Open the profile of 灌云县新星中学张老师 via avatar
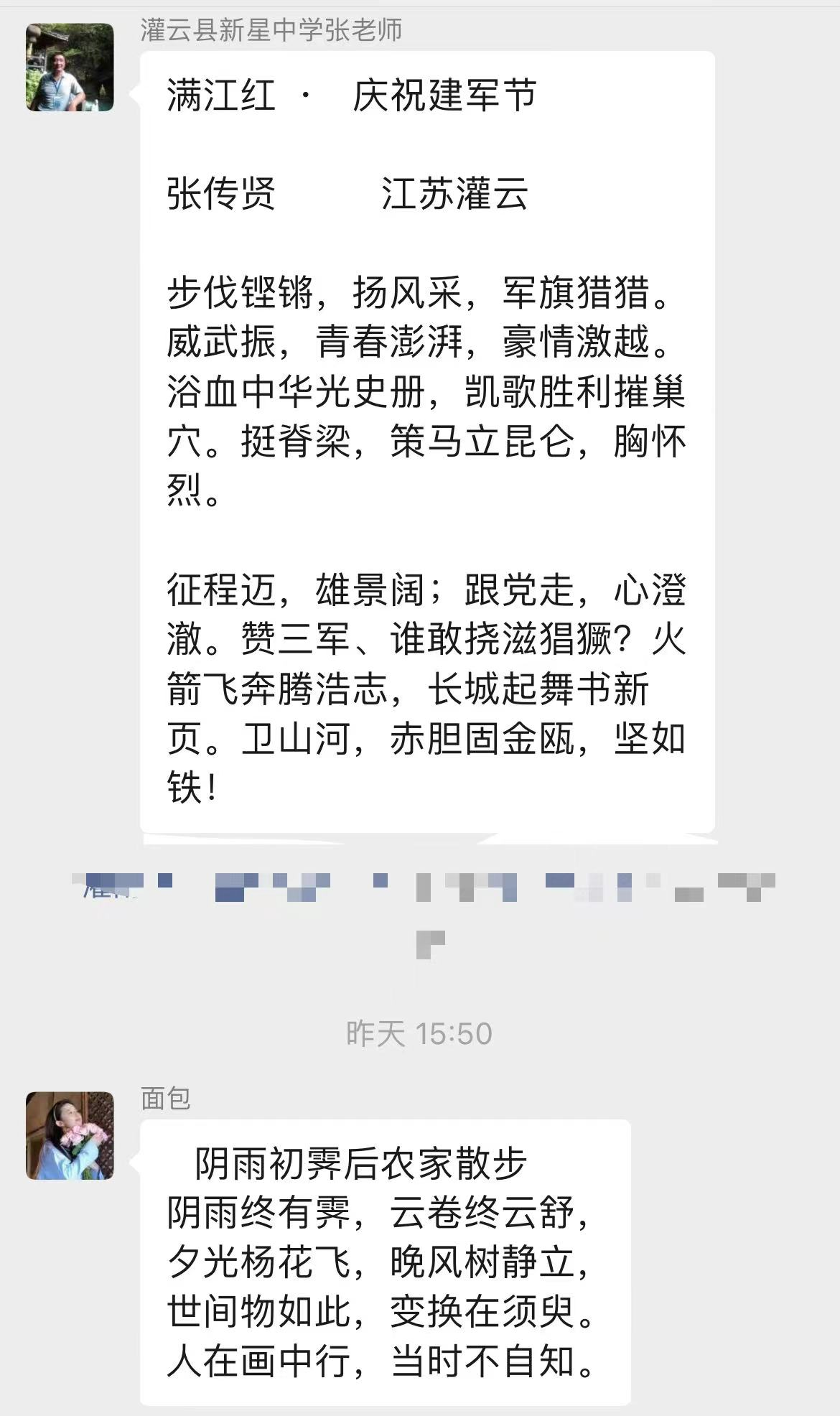The width and height of the screenshot is (840, 1416). [x=70, y=67]
